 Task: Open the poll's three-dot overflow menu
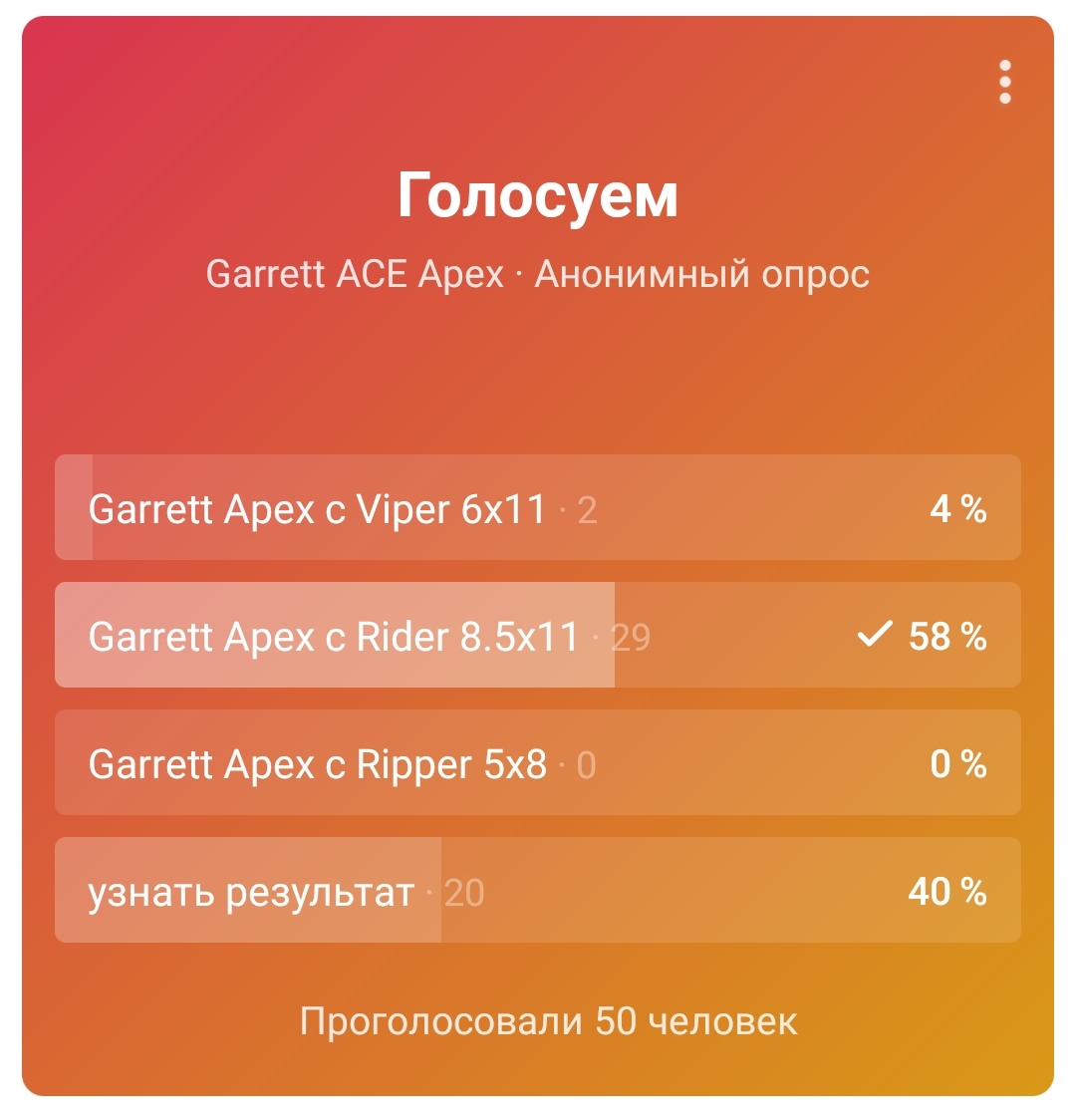pos(1004,82)
